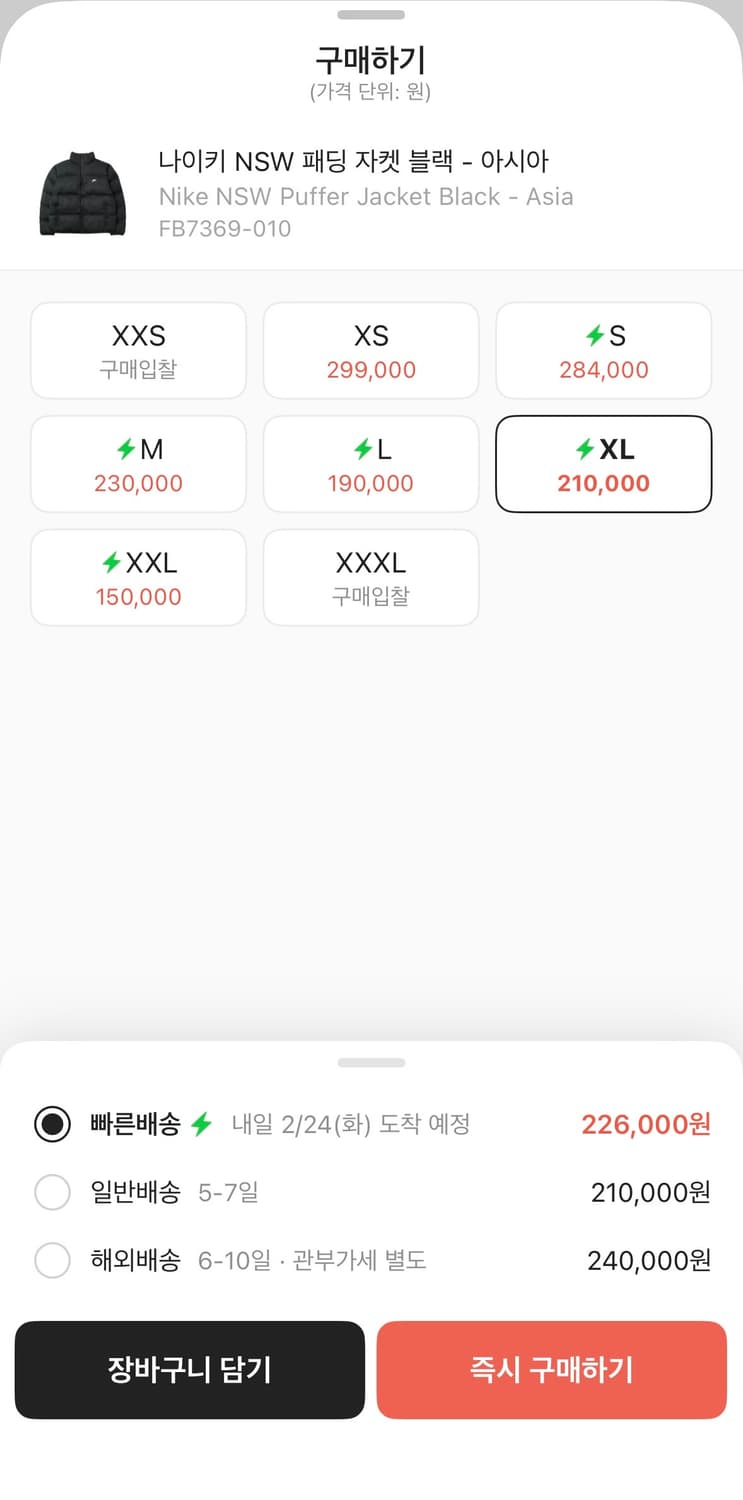Tap the bottom sheet drag handle
743x1500 pixels.
pos(371,1062)
